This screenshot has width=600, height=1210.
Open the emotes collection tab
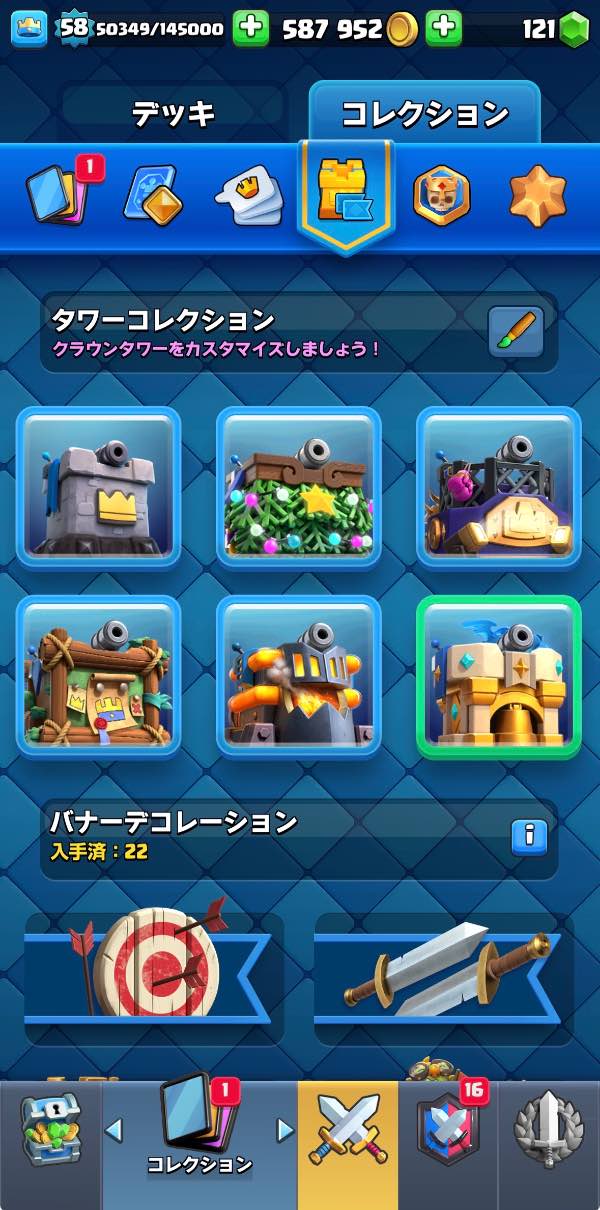tap(248, 194)
